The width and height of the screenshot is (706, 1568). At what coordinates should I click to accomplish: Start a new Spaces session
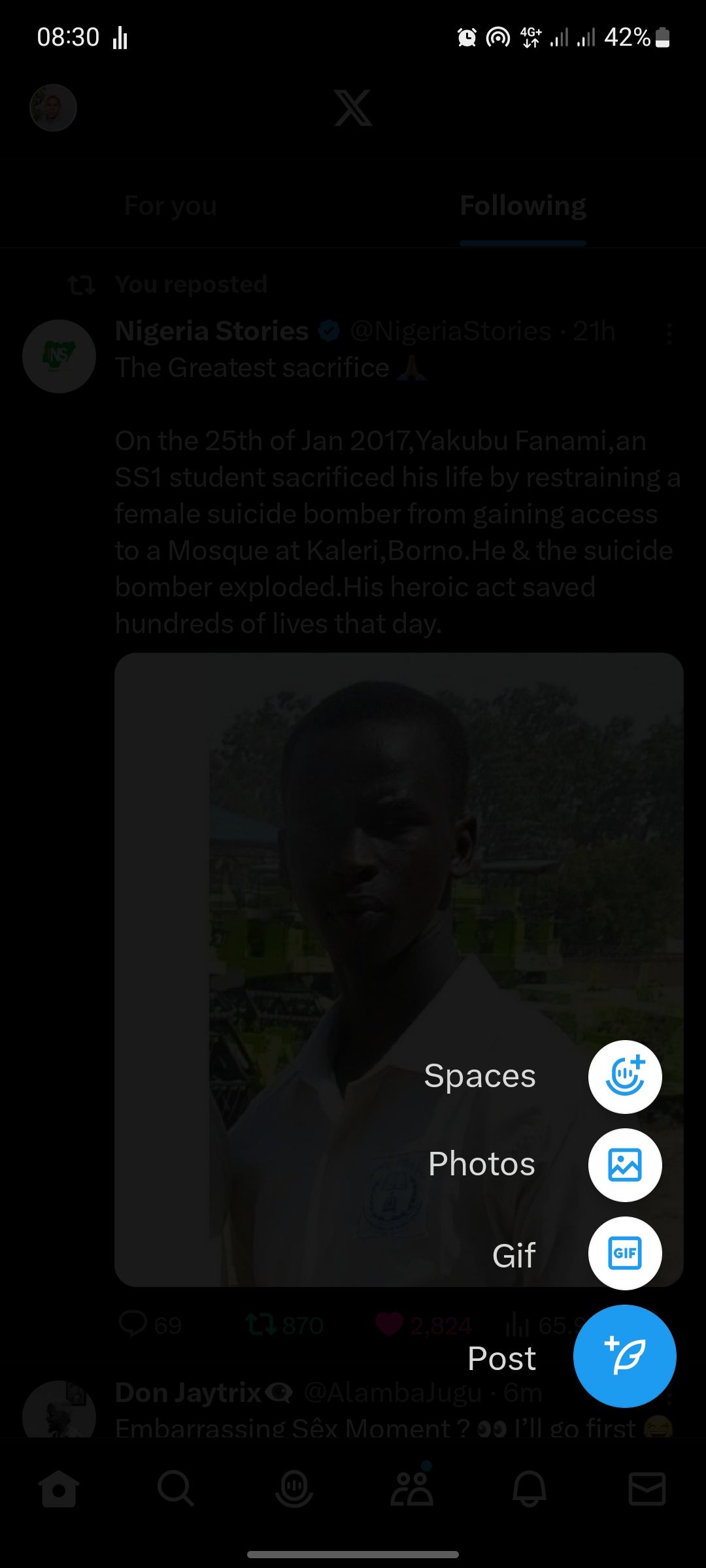(624, 1077)
